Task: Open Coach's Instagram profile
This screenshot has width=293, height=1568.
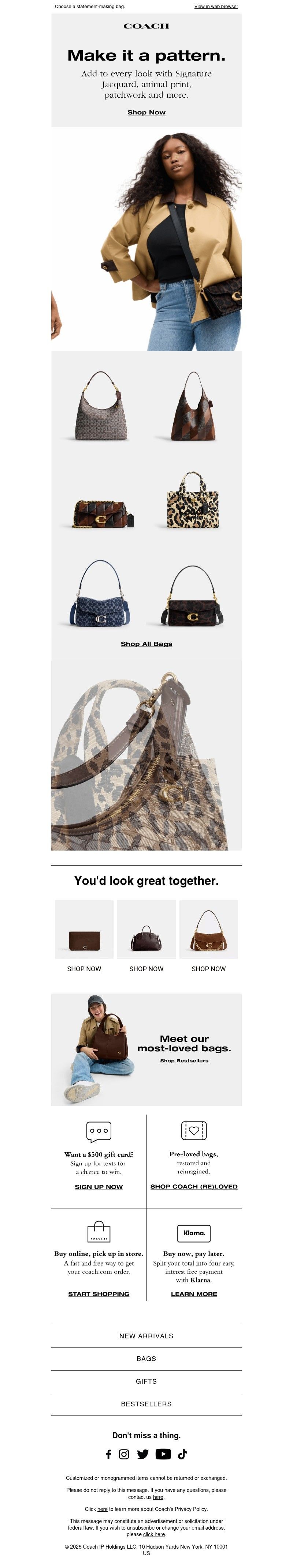Action: click(x=124, y=1454)
